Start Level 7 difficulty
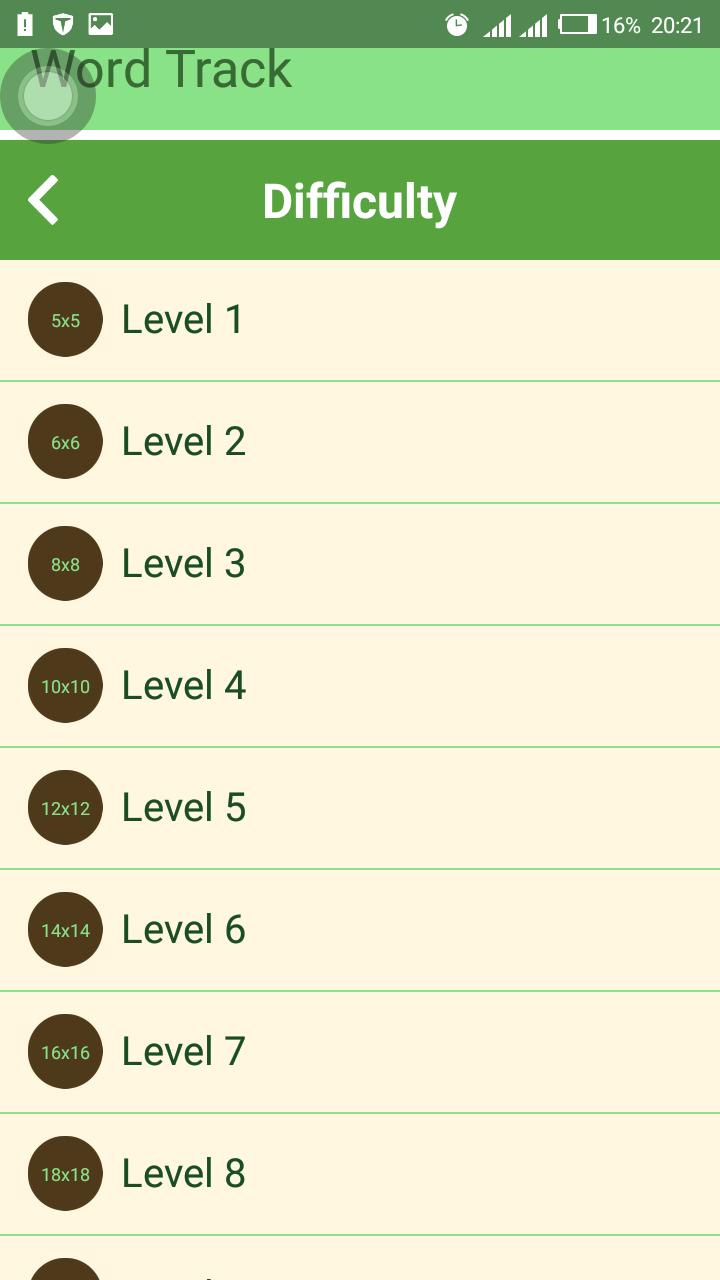The image size is (720, 1280). (x=182, y=1051)
